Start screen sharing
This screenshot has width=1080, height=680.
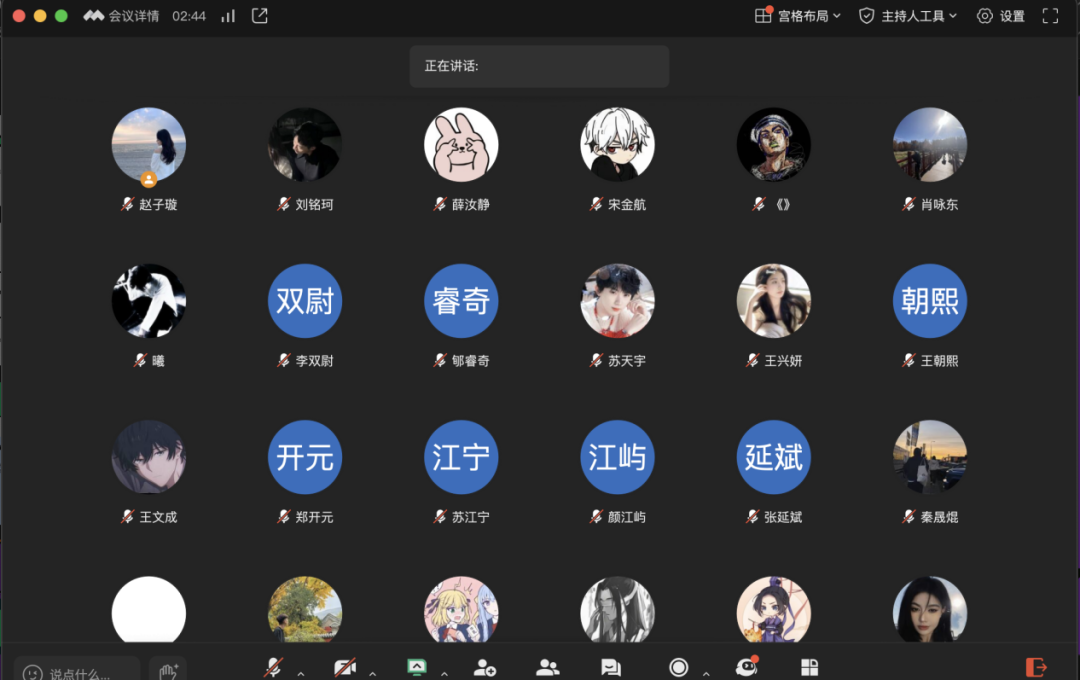tap(417, 667)
